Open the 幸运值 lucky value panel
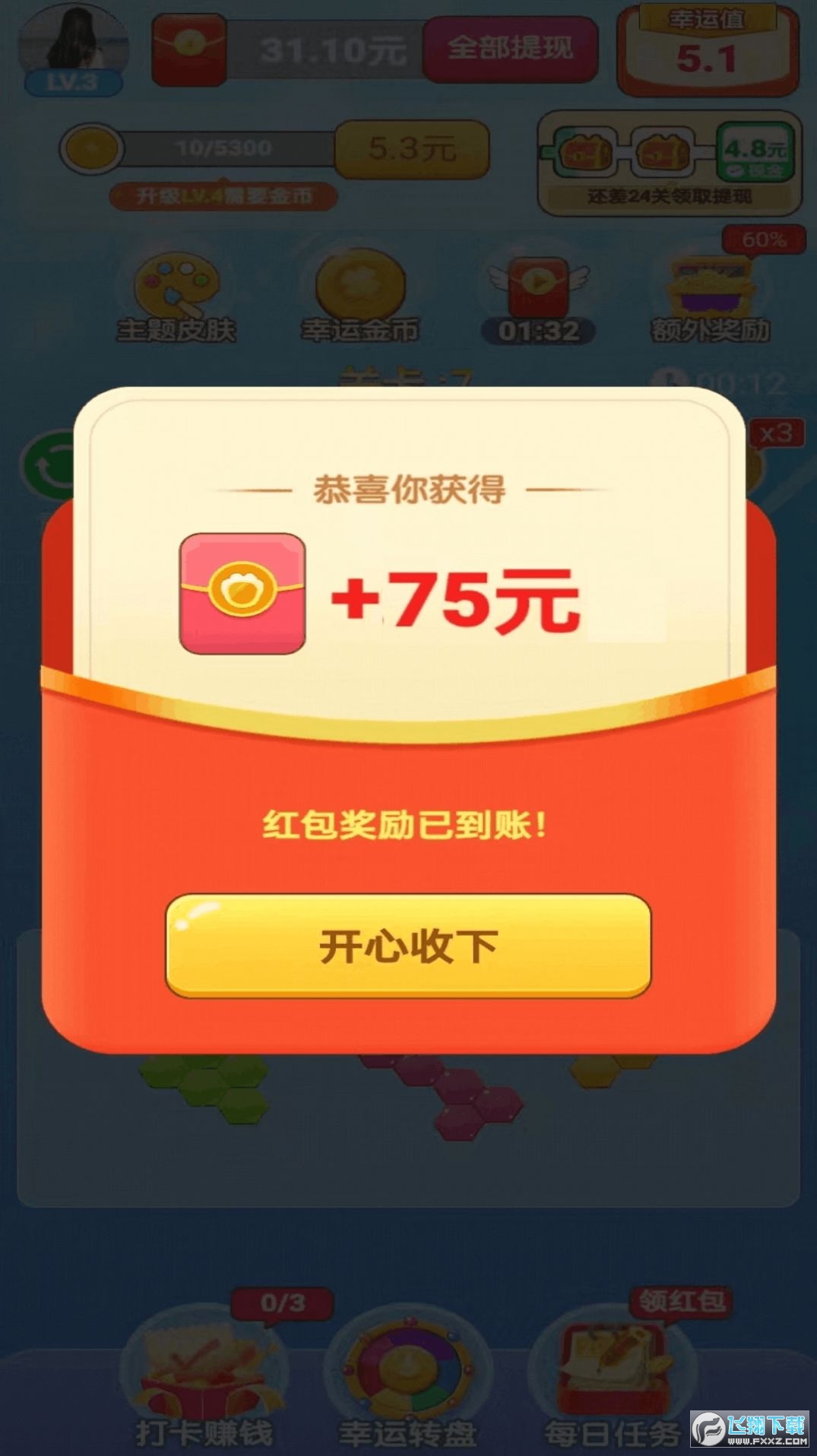Viewport: 817px width, 1456px height. click(x=707, y=50)
